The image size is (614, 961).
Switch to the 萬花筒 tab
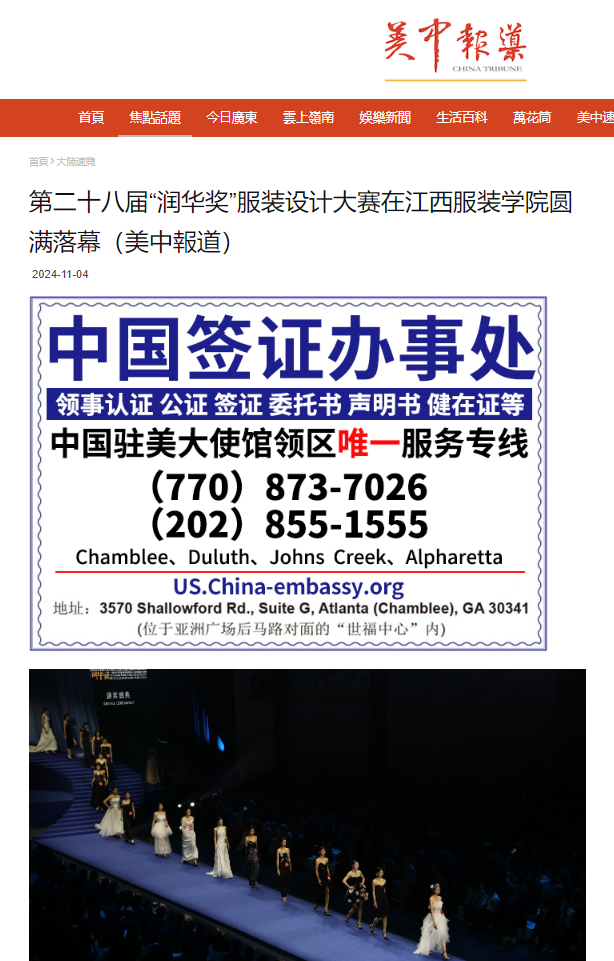(532, 118)
